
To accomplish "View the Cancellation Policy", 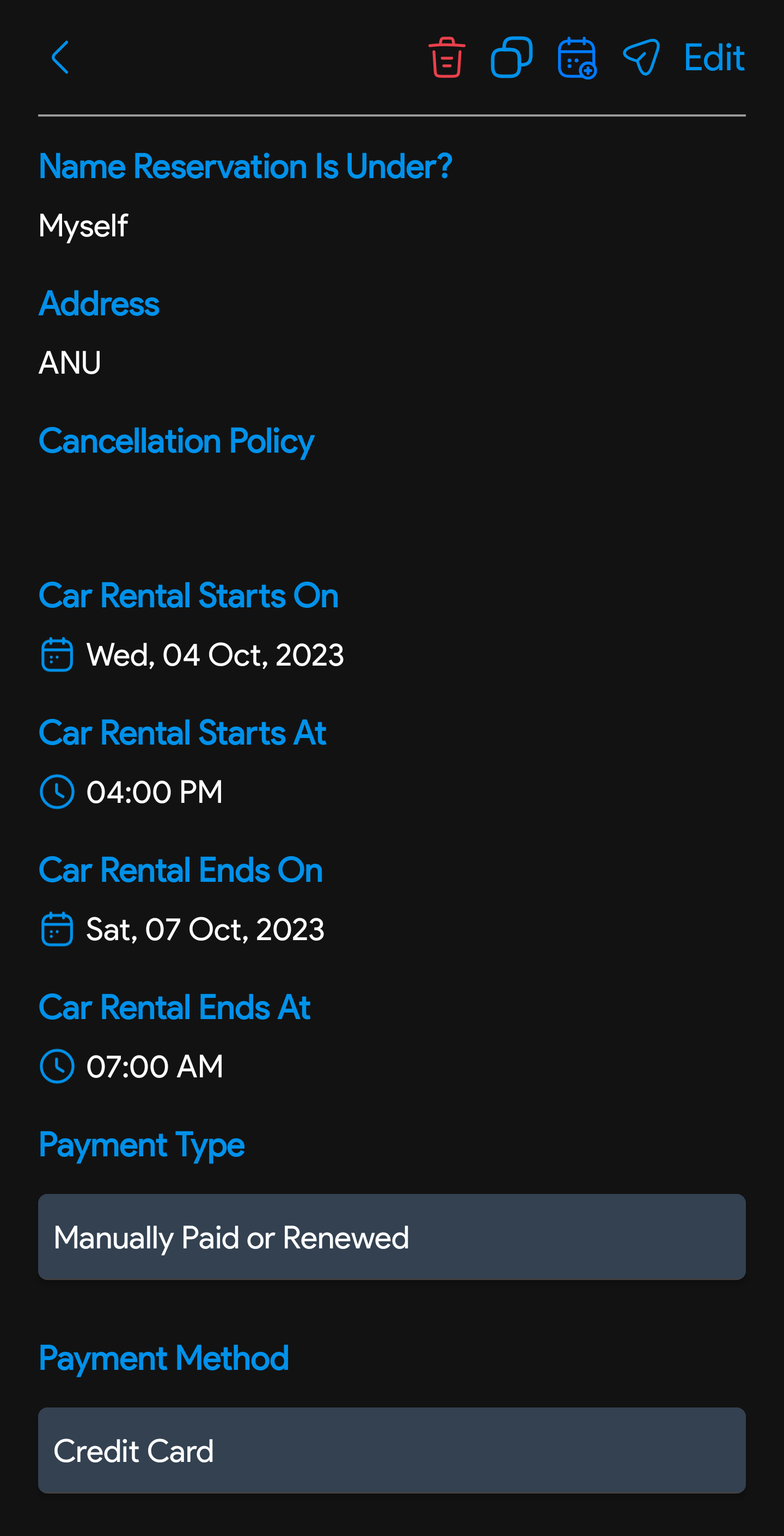I will (176, 441).
